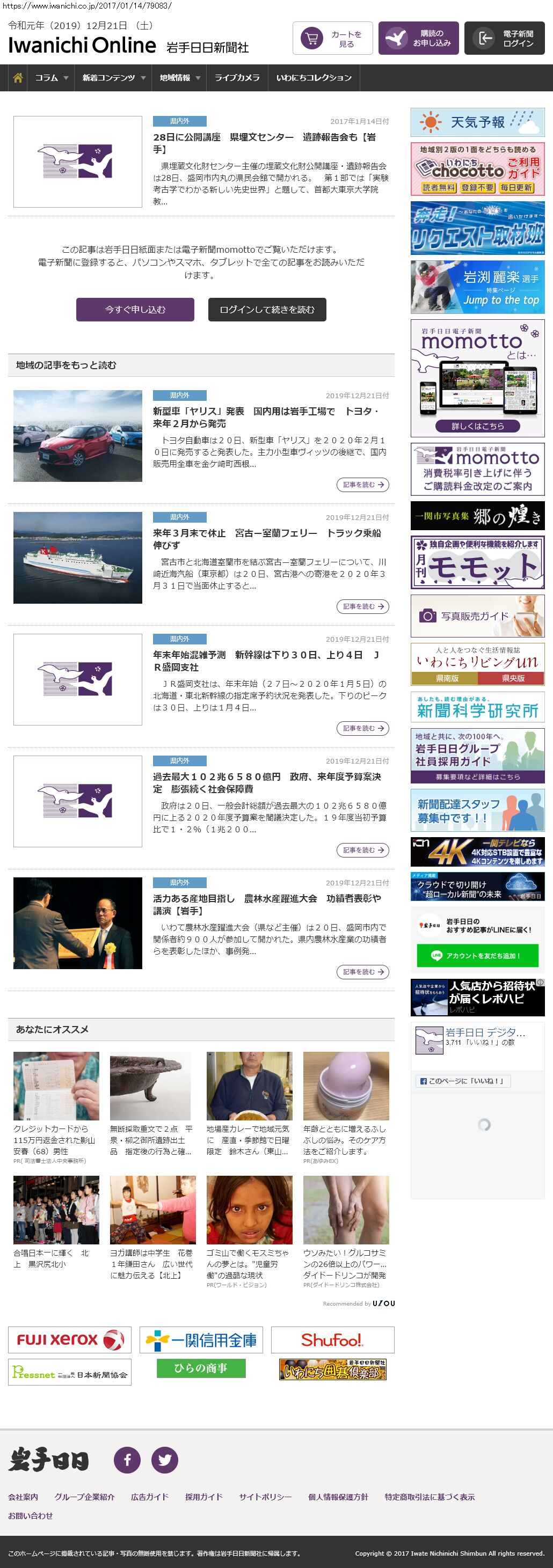Go to the home icon in navigation bar
The width and height of the screenshot is (553, 1568).
click(18, 78)
